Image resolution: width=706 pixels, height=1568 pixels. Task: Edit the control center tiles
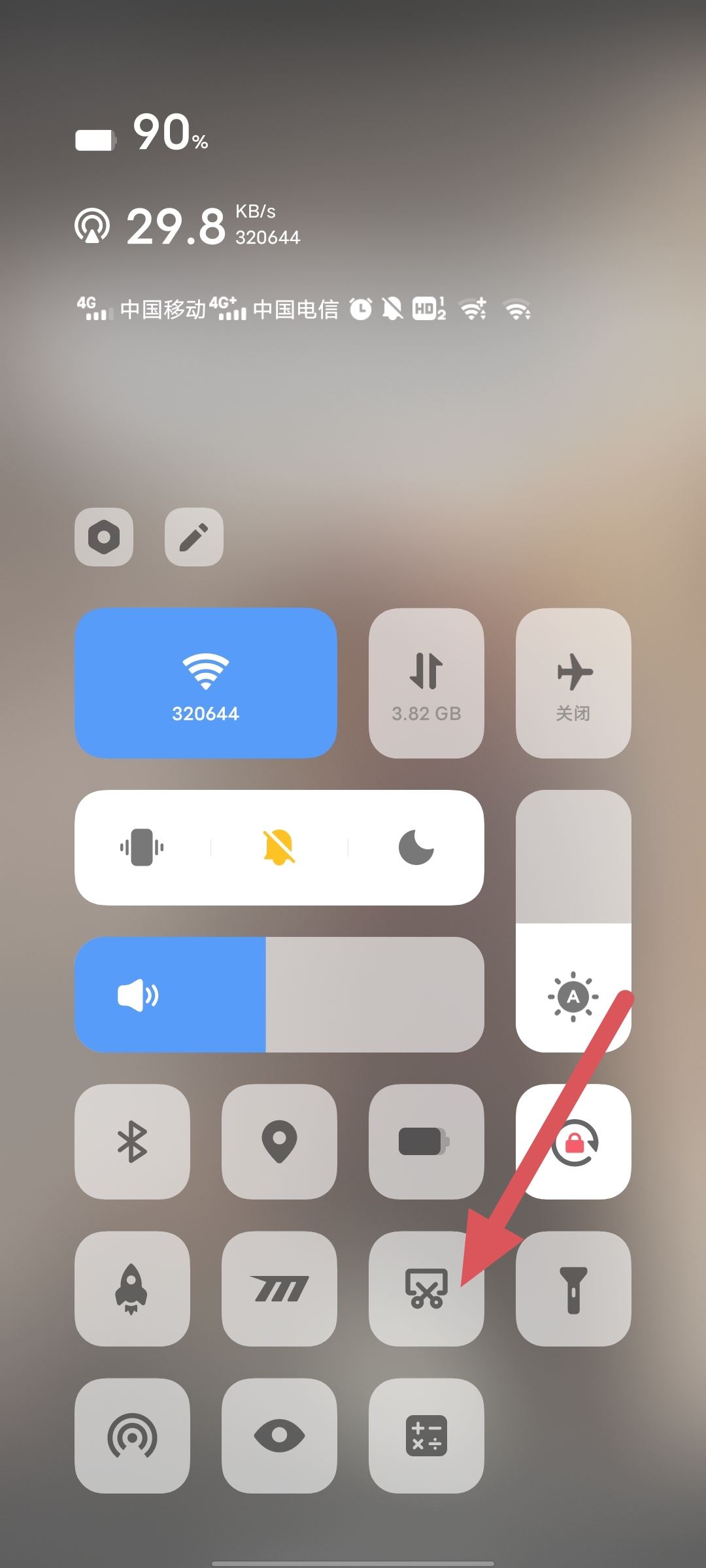pos(193,537)
